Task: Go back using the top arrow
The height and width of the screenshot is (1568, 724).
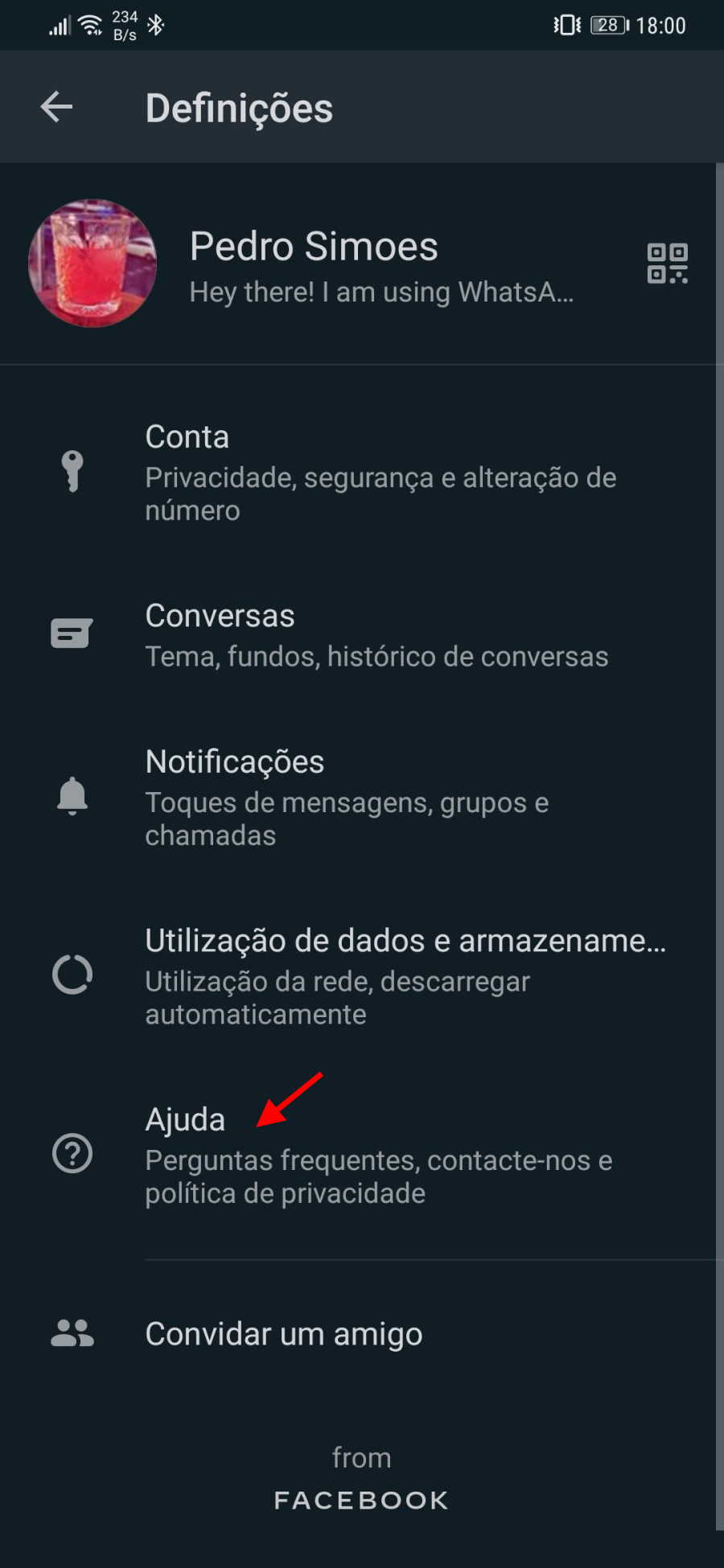Action: [x=56, y=107]
